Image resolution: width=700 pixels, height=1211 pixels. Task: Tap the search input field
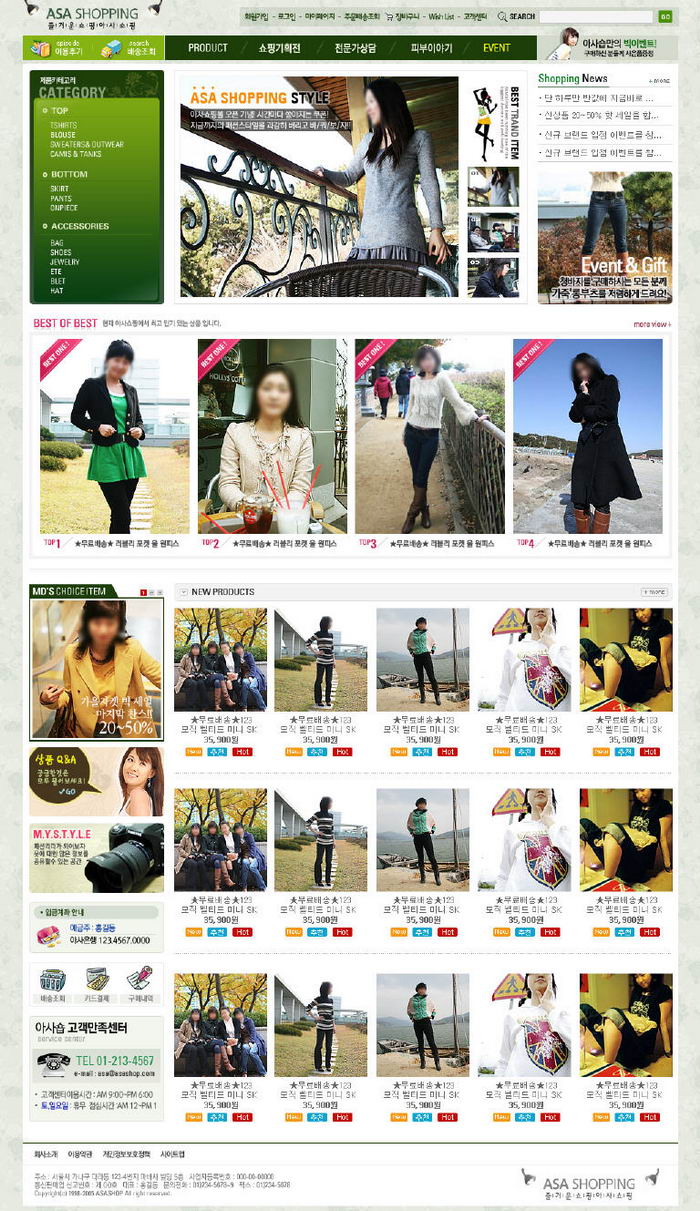tap(596, 17)
